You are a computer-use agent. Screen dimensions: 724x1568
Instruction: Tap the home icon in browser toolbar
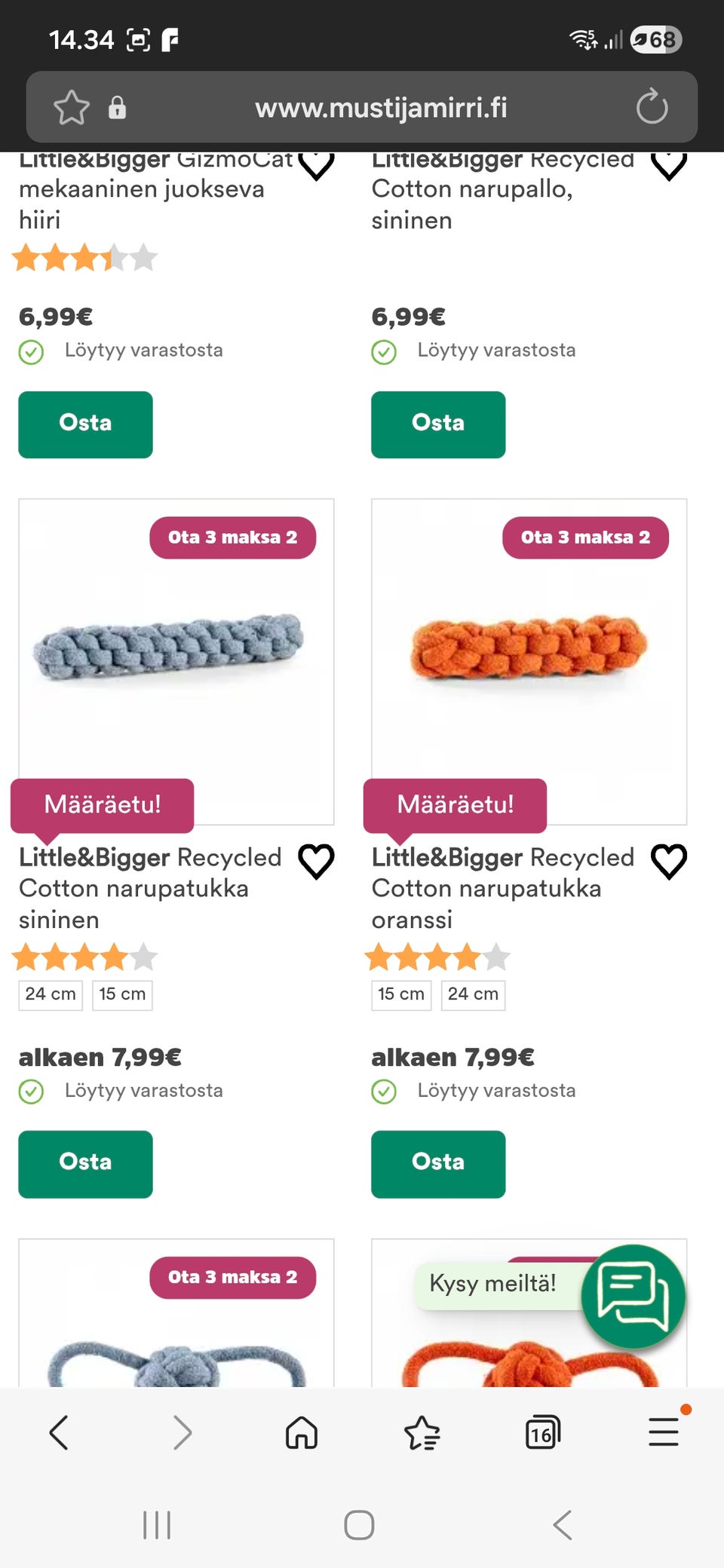(x=301, y=1432)
